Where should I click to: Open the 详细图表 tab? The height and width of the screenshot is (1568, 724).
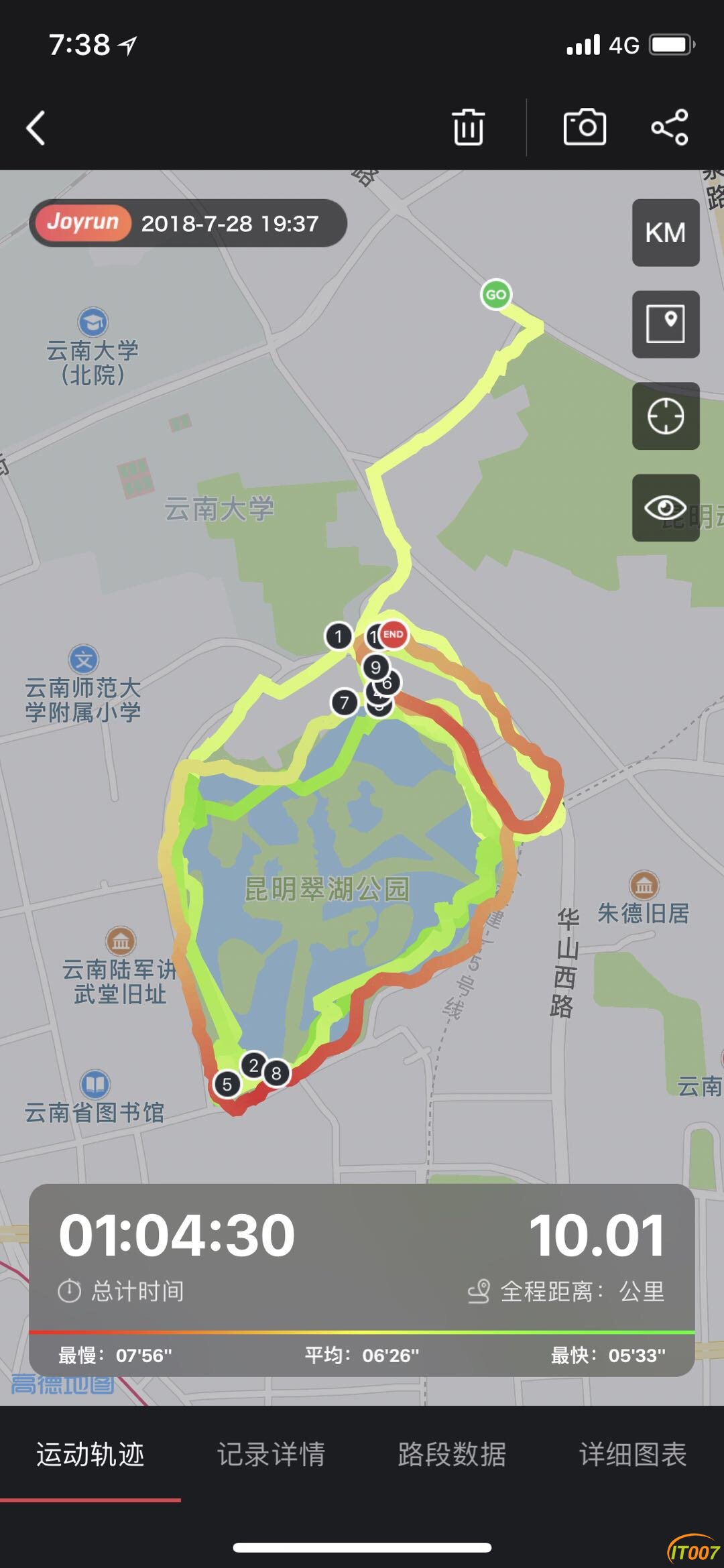pyautogui.click(x=633, y=1454)
